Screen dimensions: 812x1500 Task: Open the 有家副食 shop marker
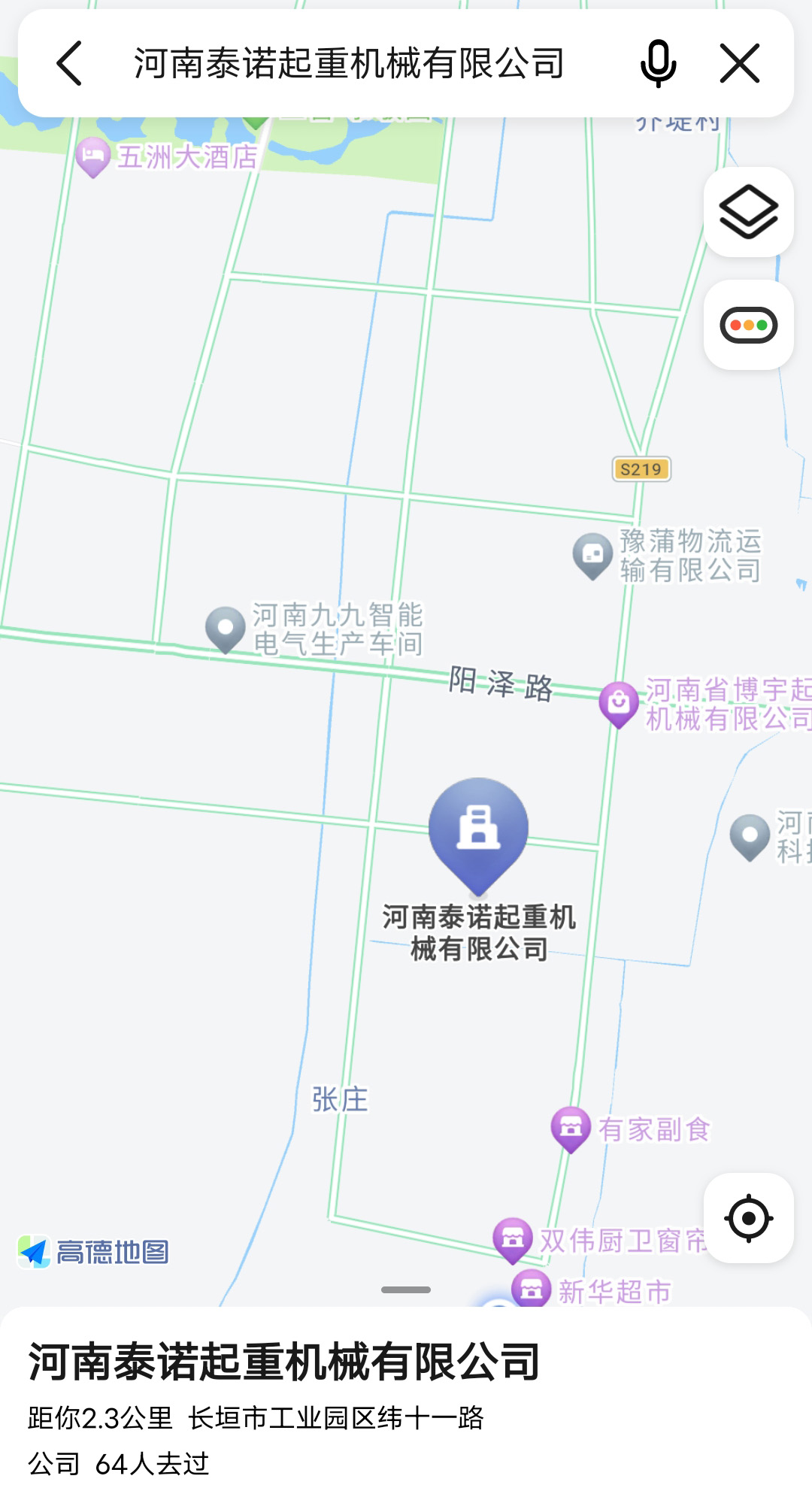571,1128
